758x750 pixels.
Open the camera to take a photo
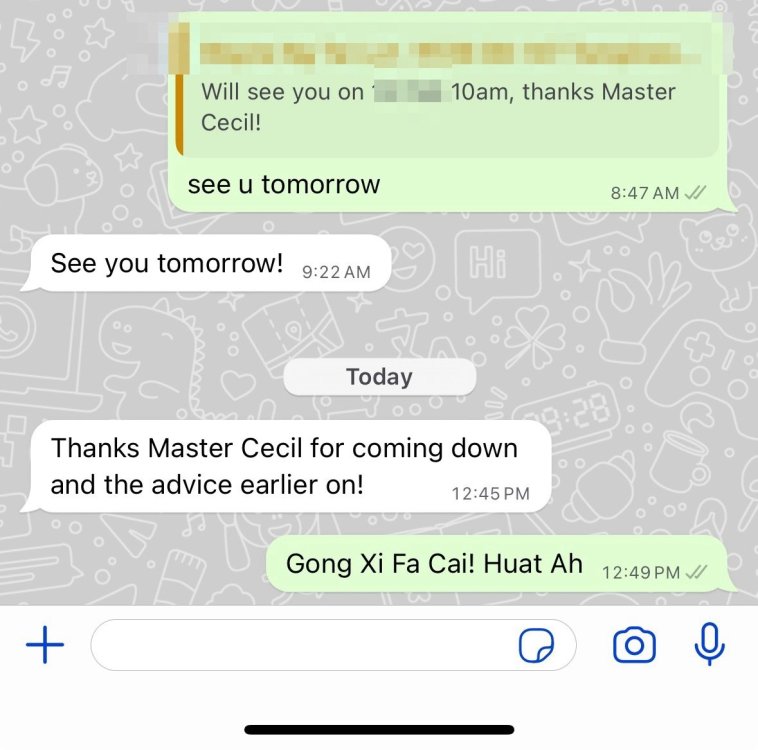coord(634,646)
